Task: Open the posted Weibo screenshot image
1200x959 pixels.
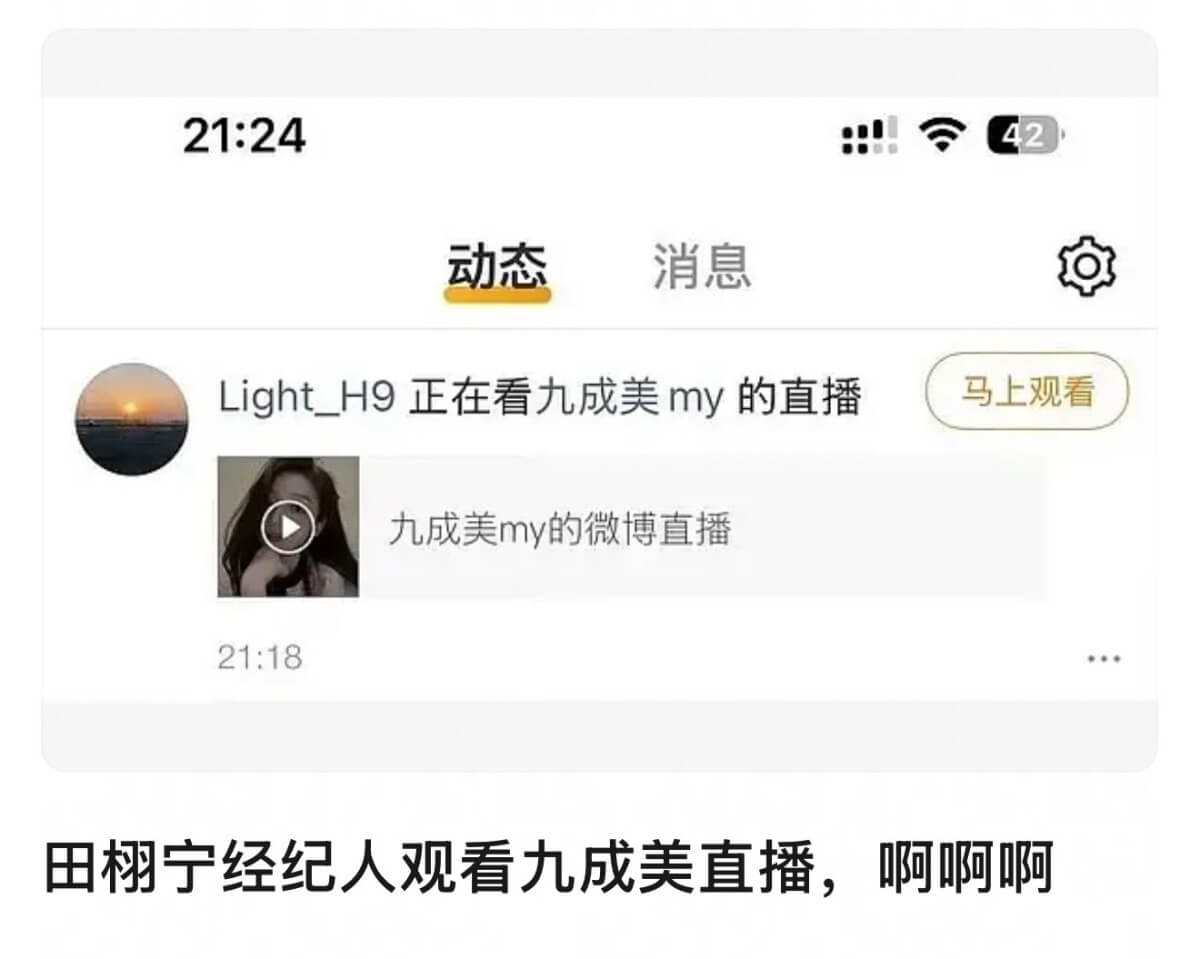Action: 600,400
